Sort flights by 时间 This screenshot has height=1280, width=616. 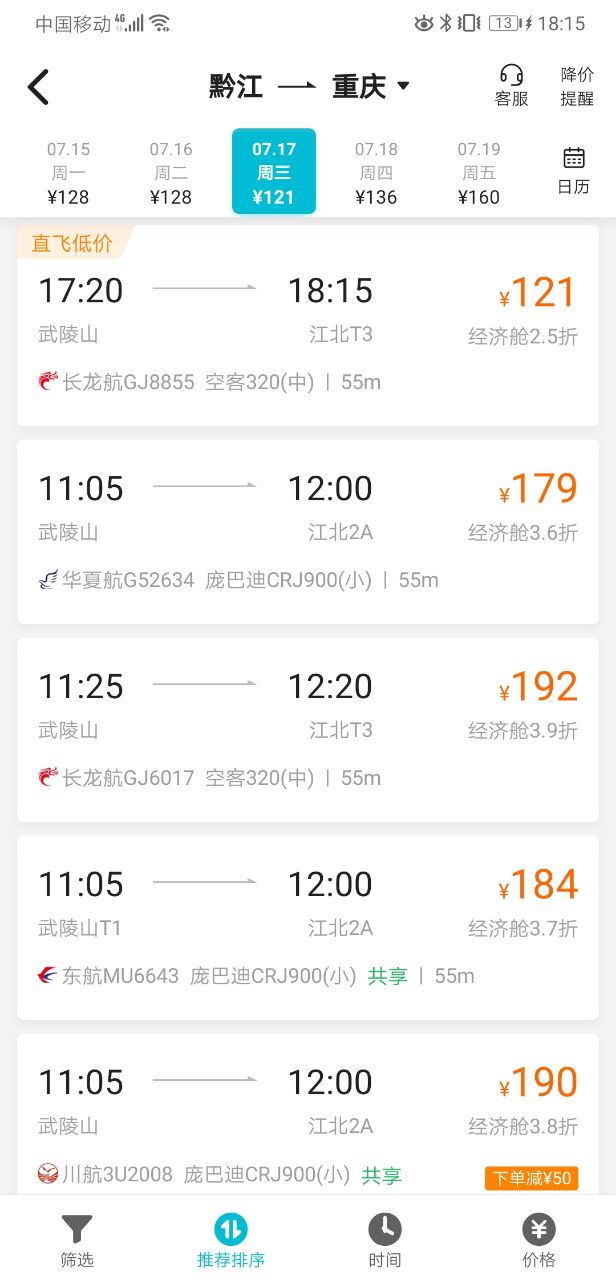[384, 1240]
